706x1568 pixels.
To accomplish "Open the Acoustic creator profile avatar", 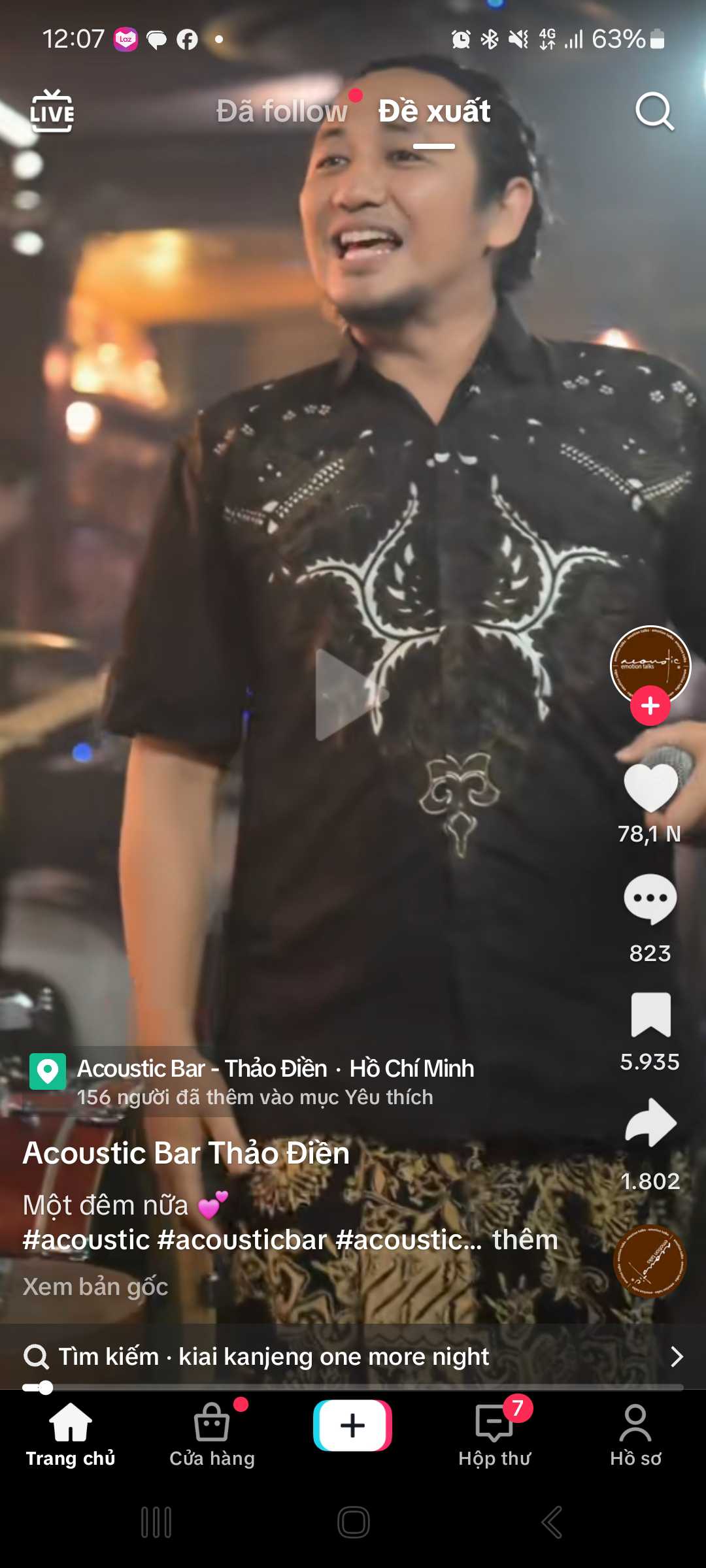I will (650, 664).
